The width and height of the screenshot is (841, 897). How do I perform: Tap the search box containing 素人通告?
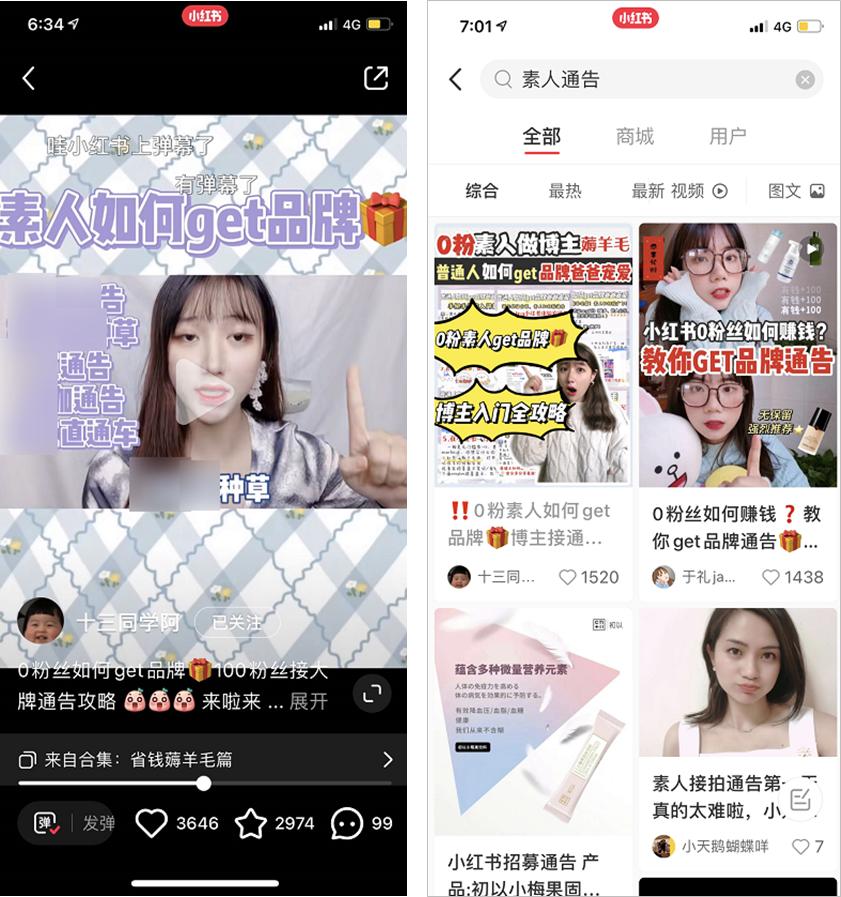coord(640,80)
